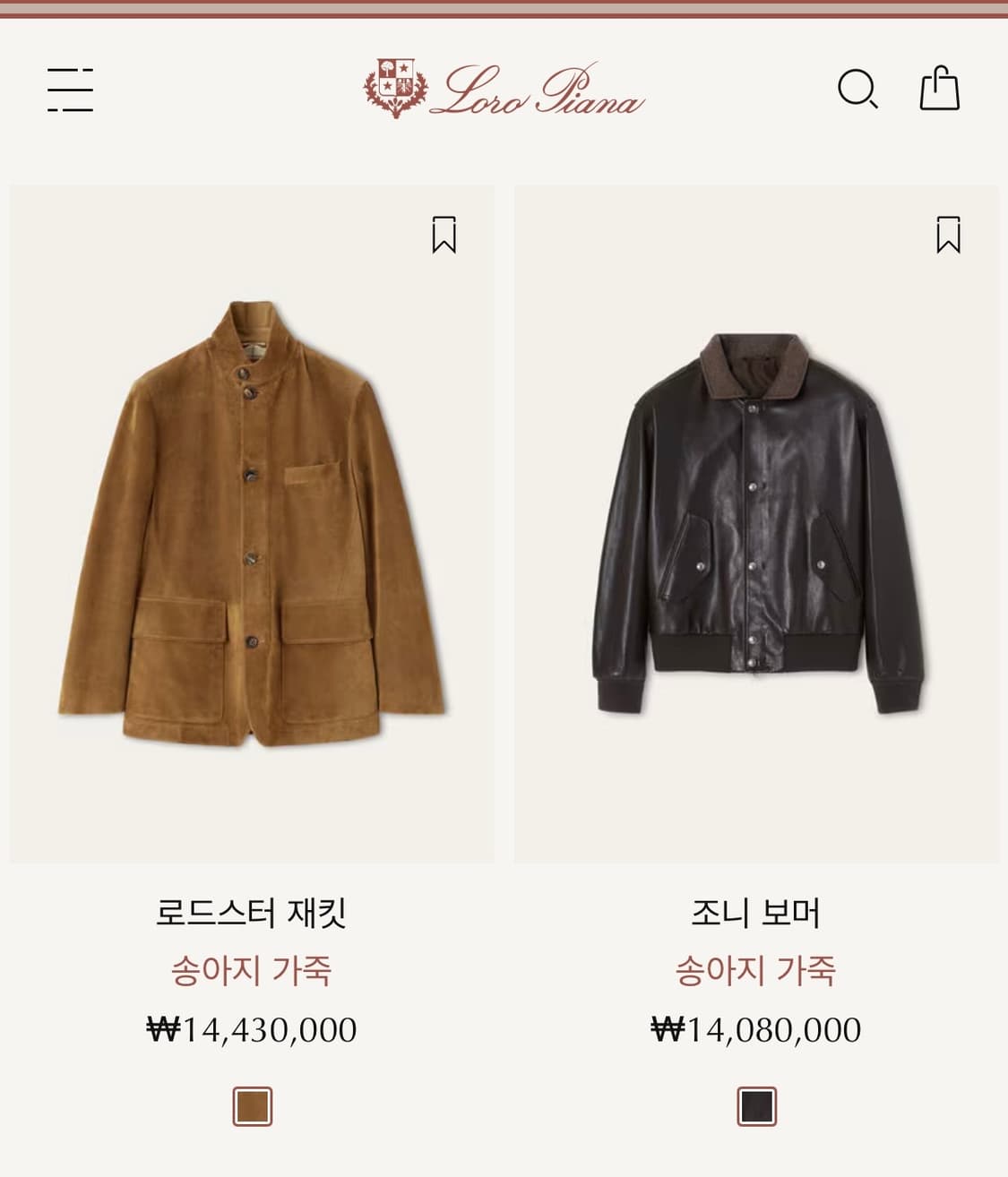The width and height of the screenshot is (1008, 1177).
Task: Click the Loro Piana wordmark text
Action: click(x=538, y=94)
